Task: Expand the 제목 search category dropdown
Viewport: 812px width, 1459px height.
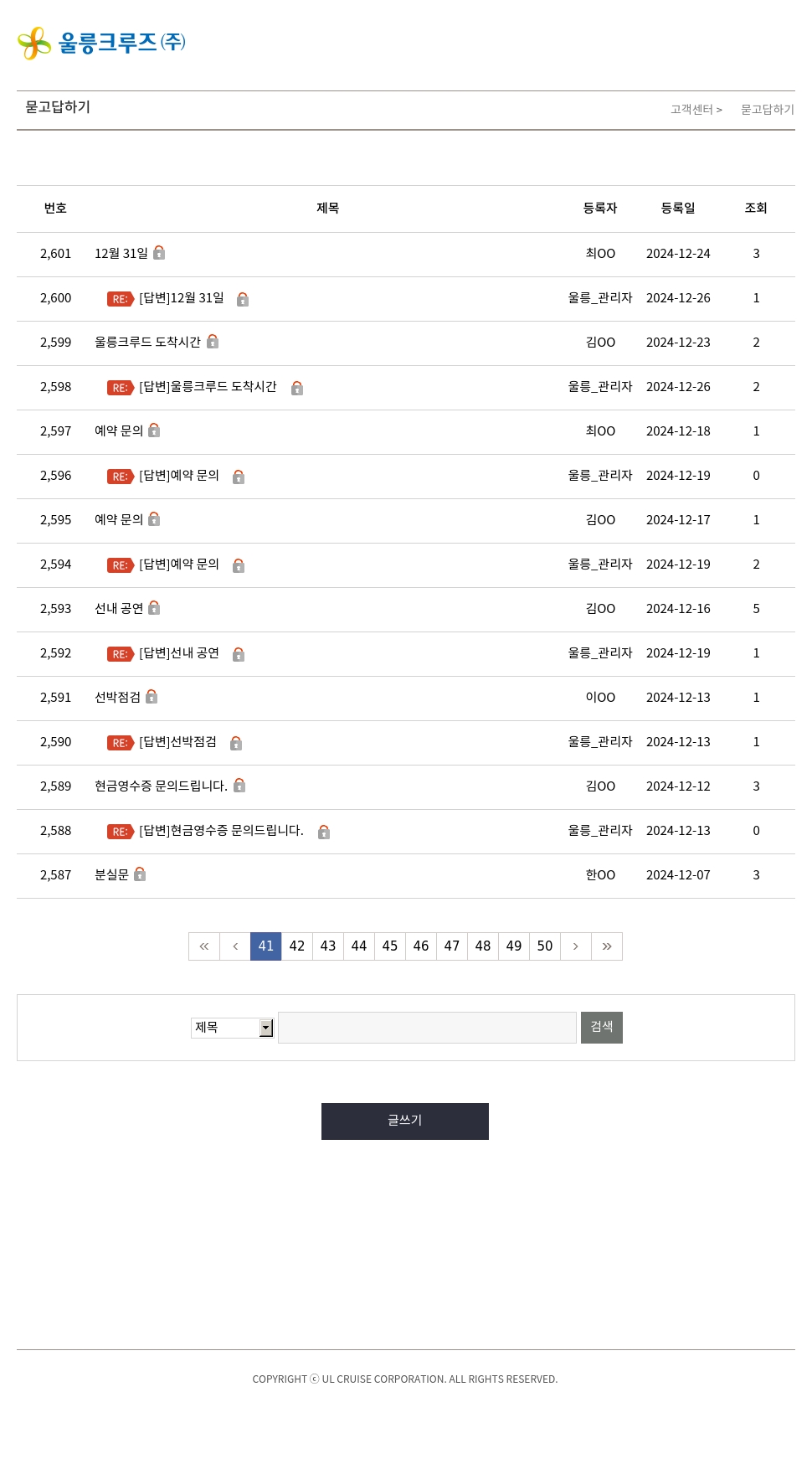Action: point(233,1028)
